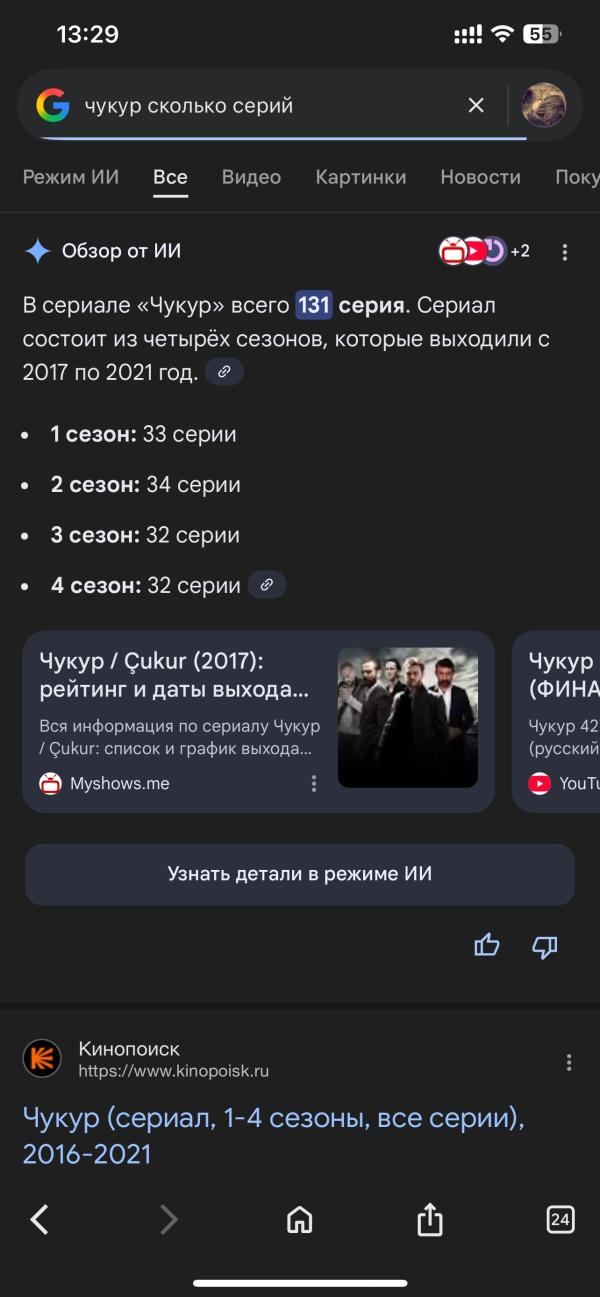Tap «Узнать детали в режиме ИИ»
The height and width of the screenshot is (1297, 600).
[x=300, y=874]
